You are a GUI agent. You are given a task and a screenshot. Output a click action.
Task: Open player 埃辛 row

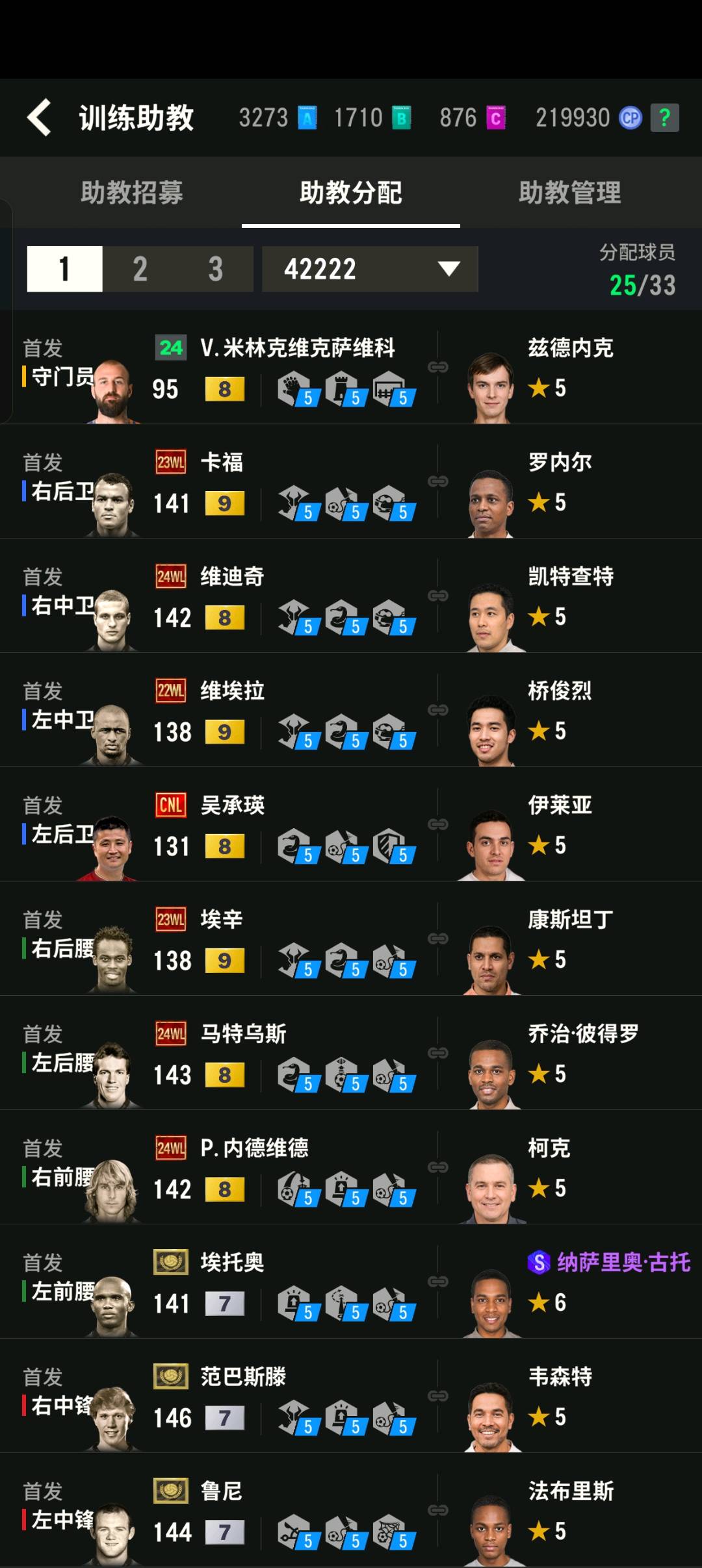coord(218,939)
